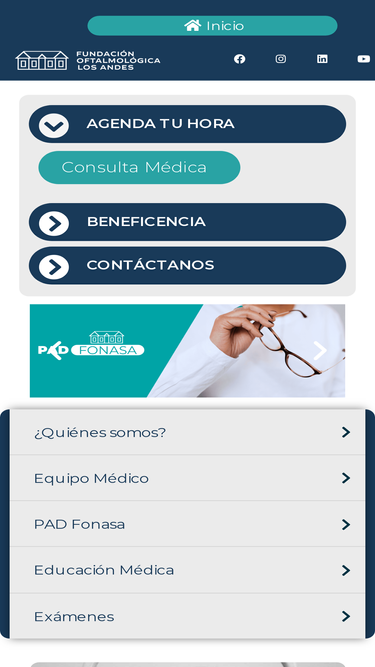
Task: Go to Educación Médica
Action: (188, 570)
